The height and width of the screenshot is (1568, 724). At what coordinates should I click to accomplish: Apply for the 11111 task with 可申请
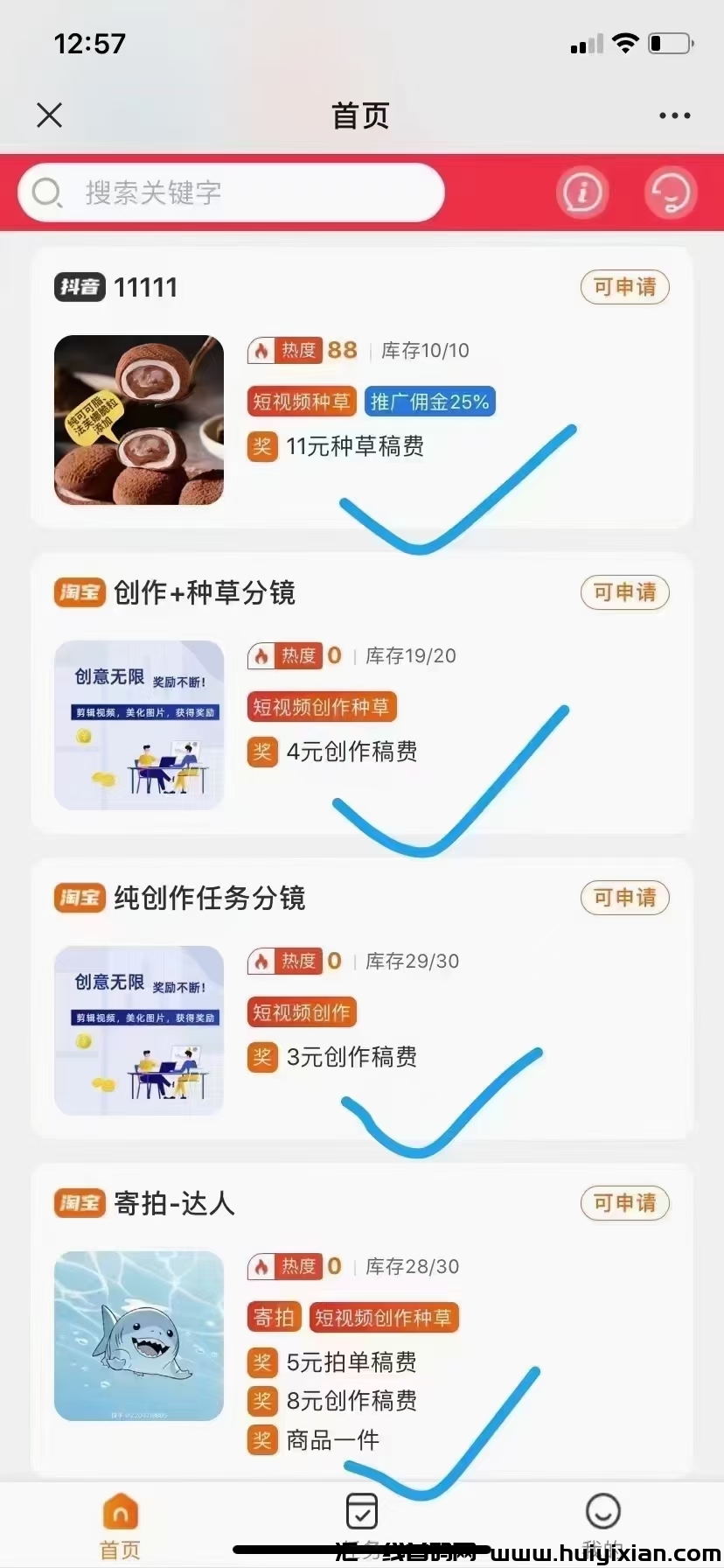tap(624, 287)
